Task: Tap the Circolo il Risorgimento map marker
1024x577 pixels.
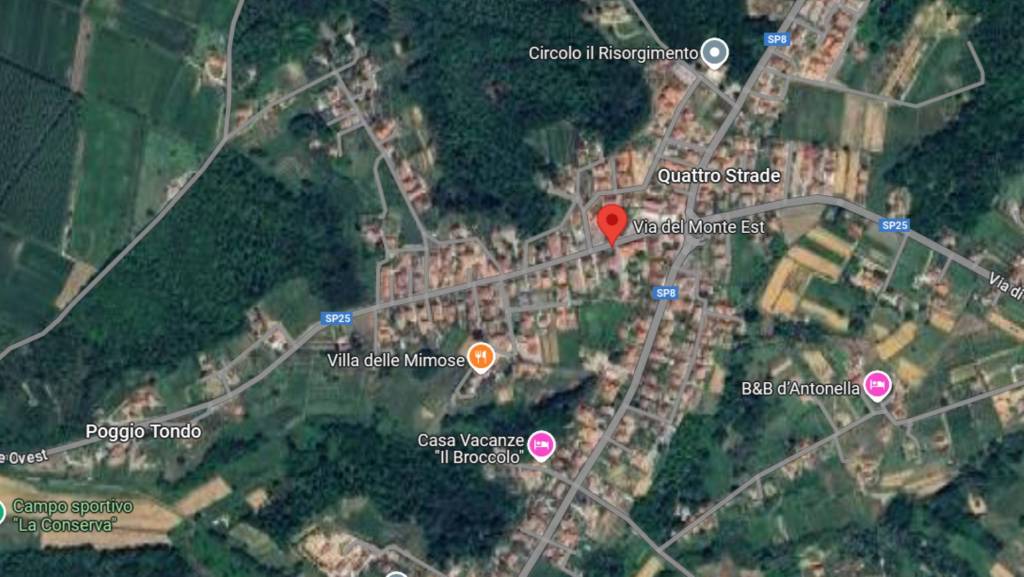Action: tap(713, 51)
